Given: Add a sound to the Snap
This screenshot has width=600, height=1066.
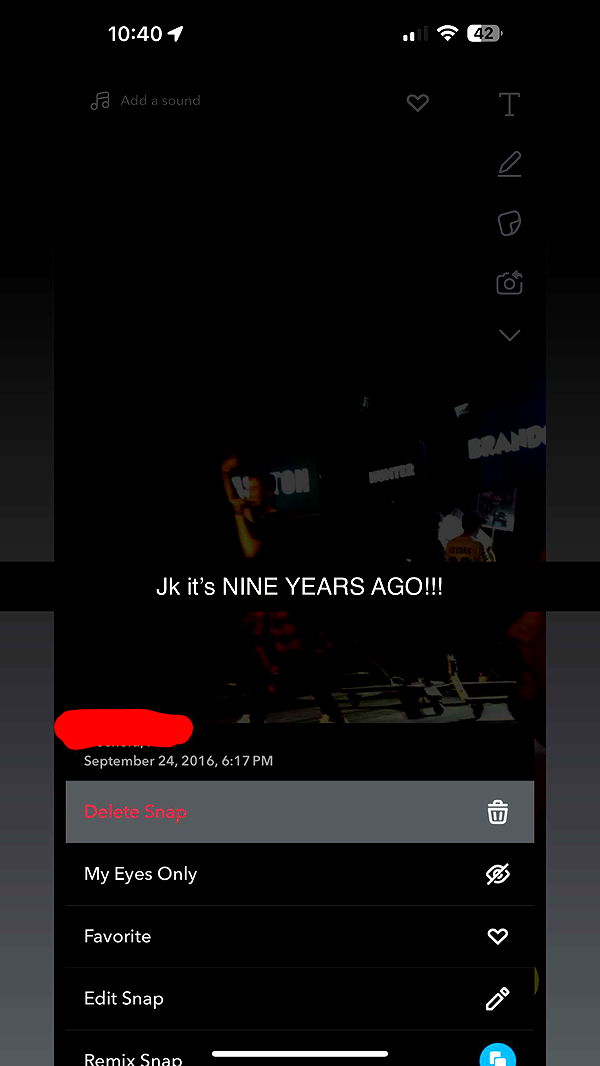Looking at the screenshot, I should click(146, 101).
